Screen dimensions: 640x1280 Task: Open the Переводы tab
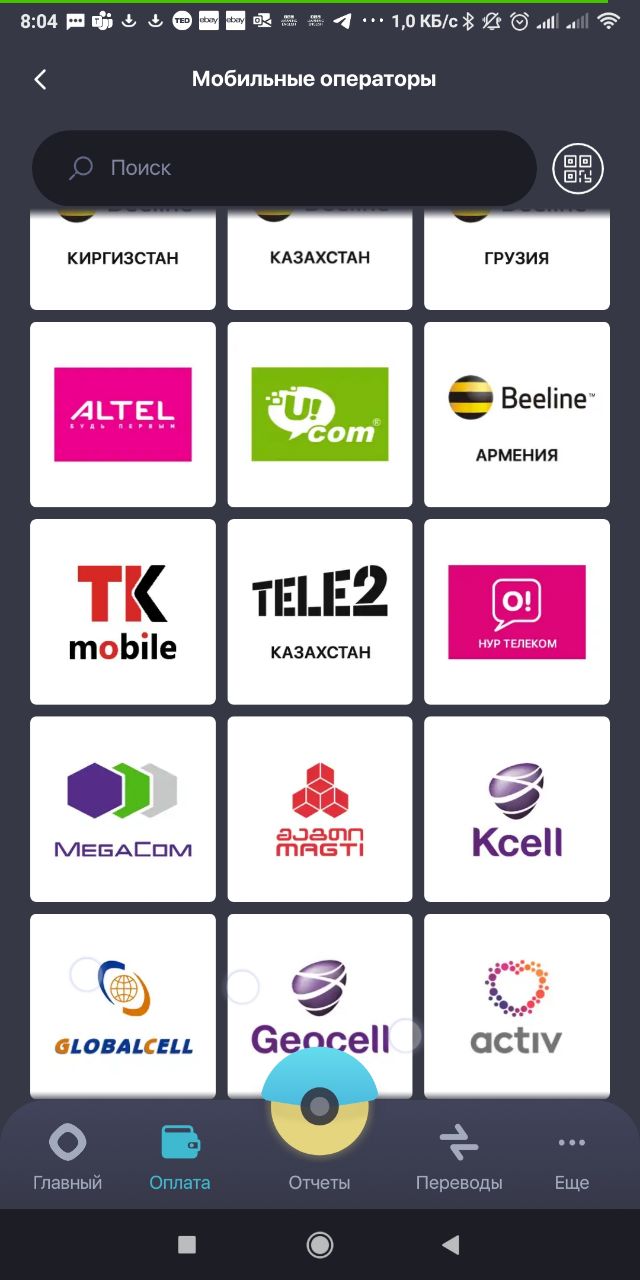click(459, 1158)
